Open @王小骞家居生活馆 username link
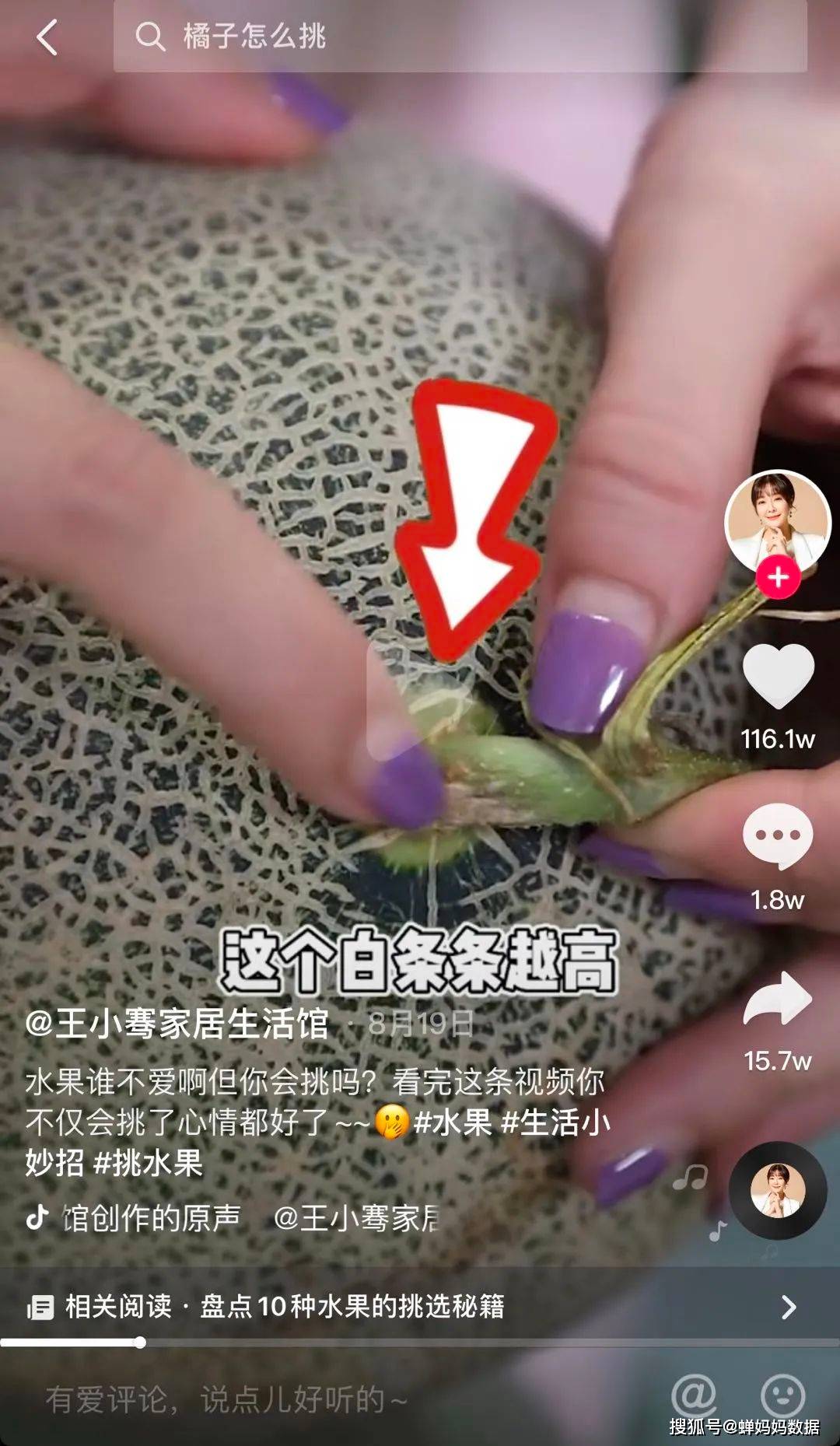Screen dimensions: 840x1446 point(177,1023)
